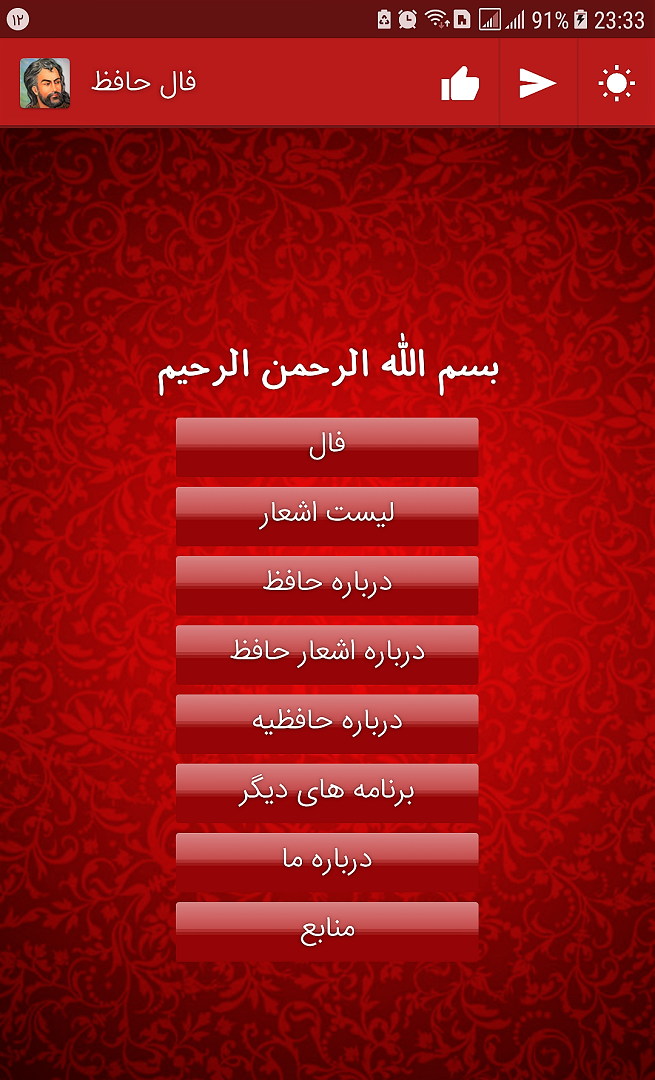The width and height of the screenshot is (655, 1080).
Task: Tap the brightness sun icon
Action: 616,84
